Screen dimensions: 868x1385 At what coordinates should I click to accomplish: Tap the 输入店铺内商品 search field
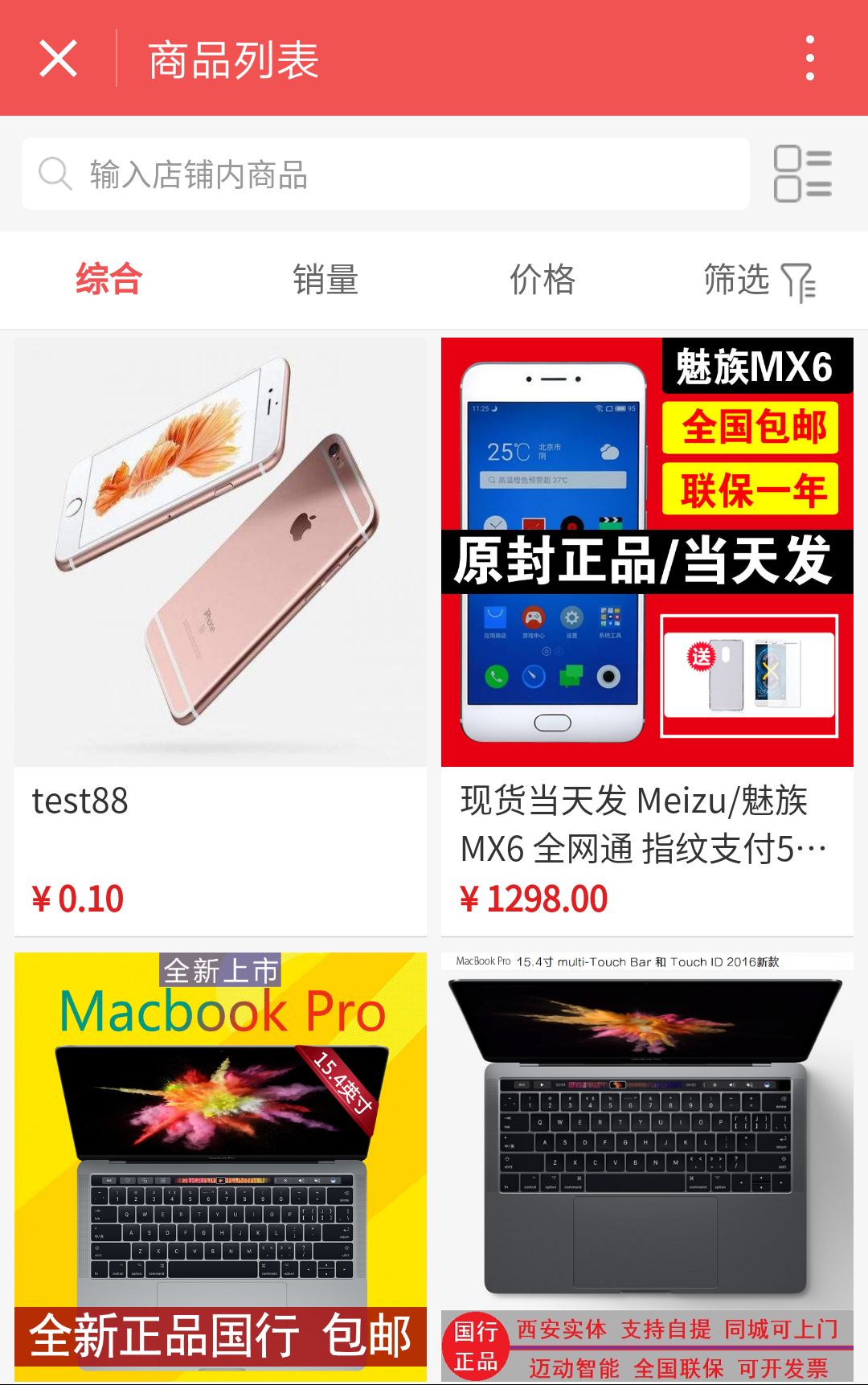pyautogui.click(x=386, y=173)
